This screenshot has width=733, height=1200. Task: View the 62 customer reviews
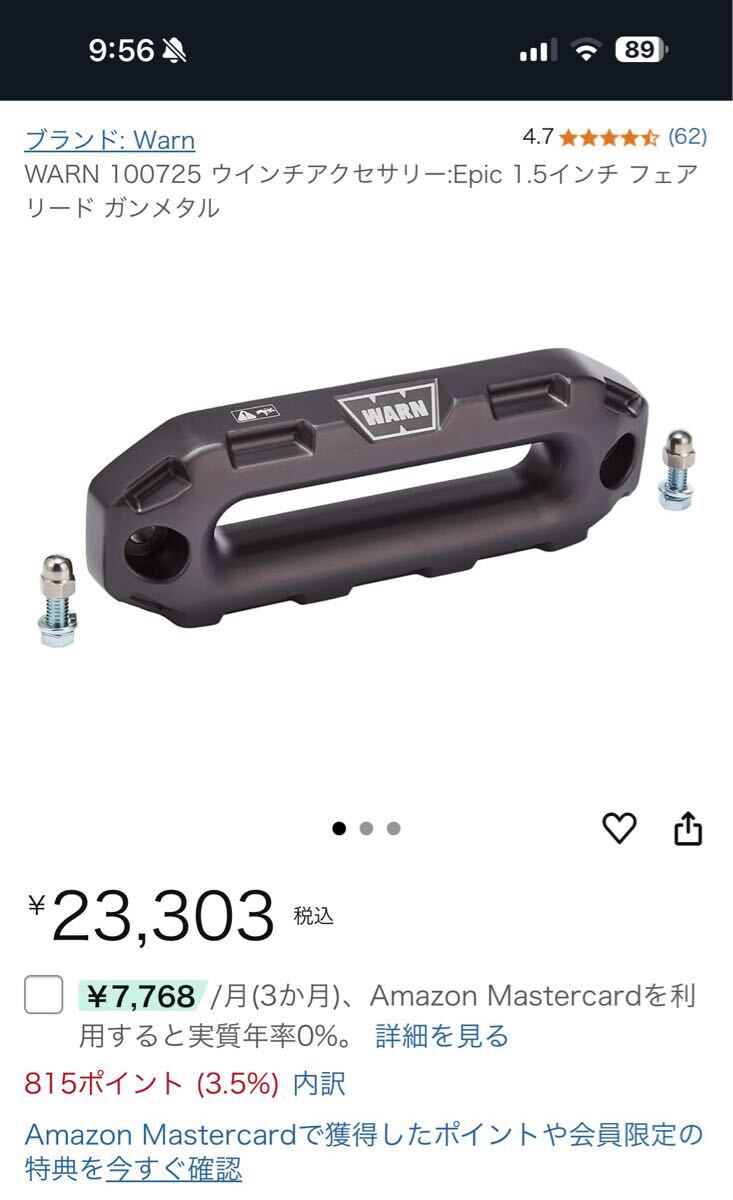pyautogui.click(x=686, y=137)
